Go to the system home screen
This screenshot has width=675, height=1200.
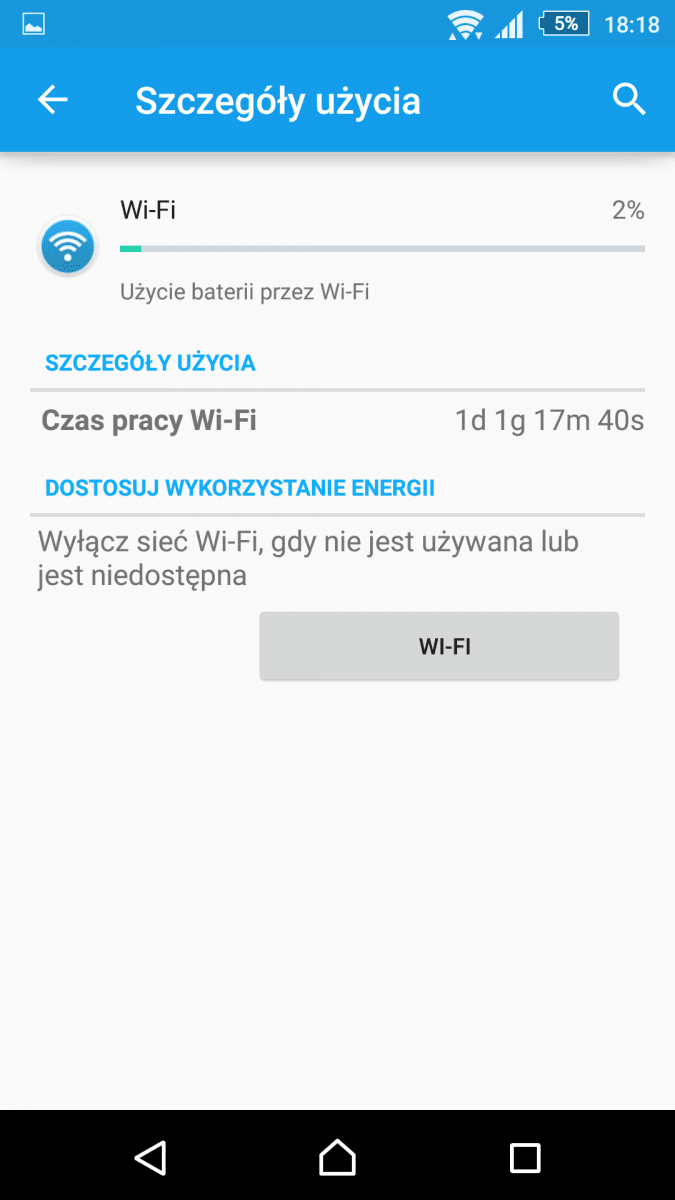(337, 1157)
